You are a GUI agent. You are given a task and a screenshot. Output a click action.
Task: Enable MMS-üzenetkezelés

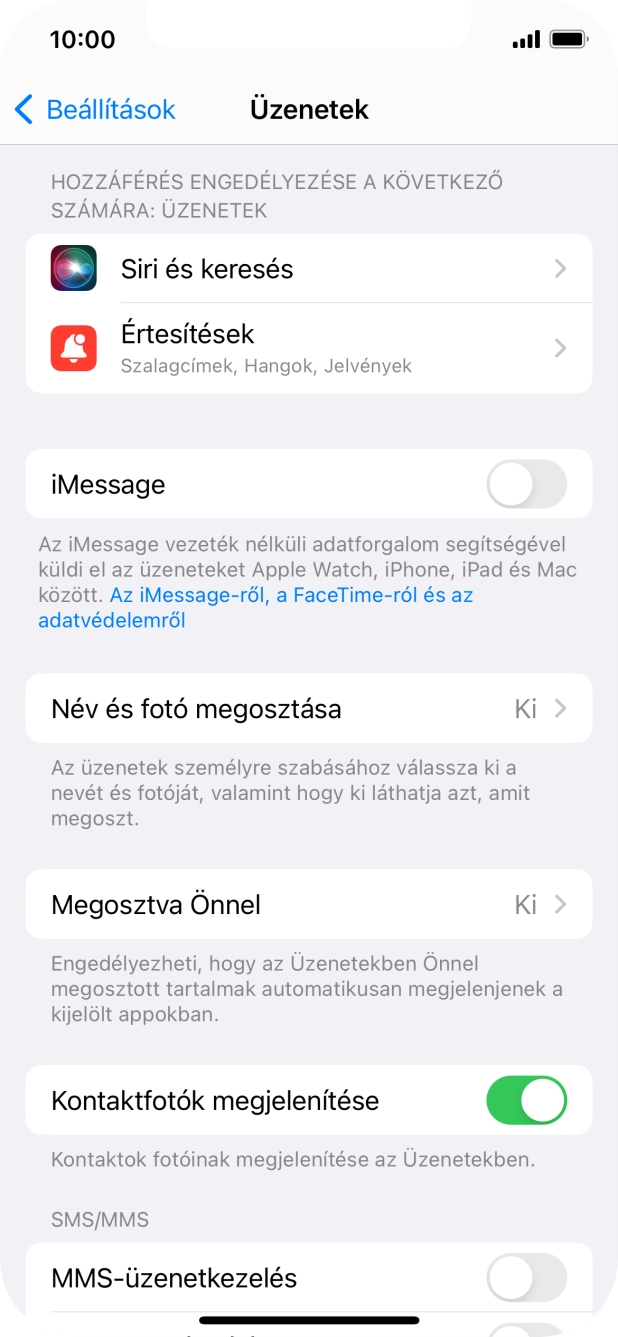point(526,1278)
